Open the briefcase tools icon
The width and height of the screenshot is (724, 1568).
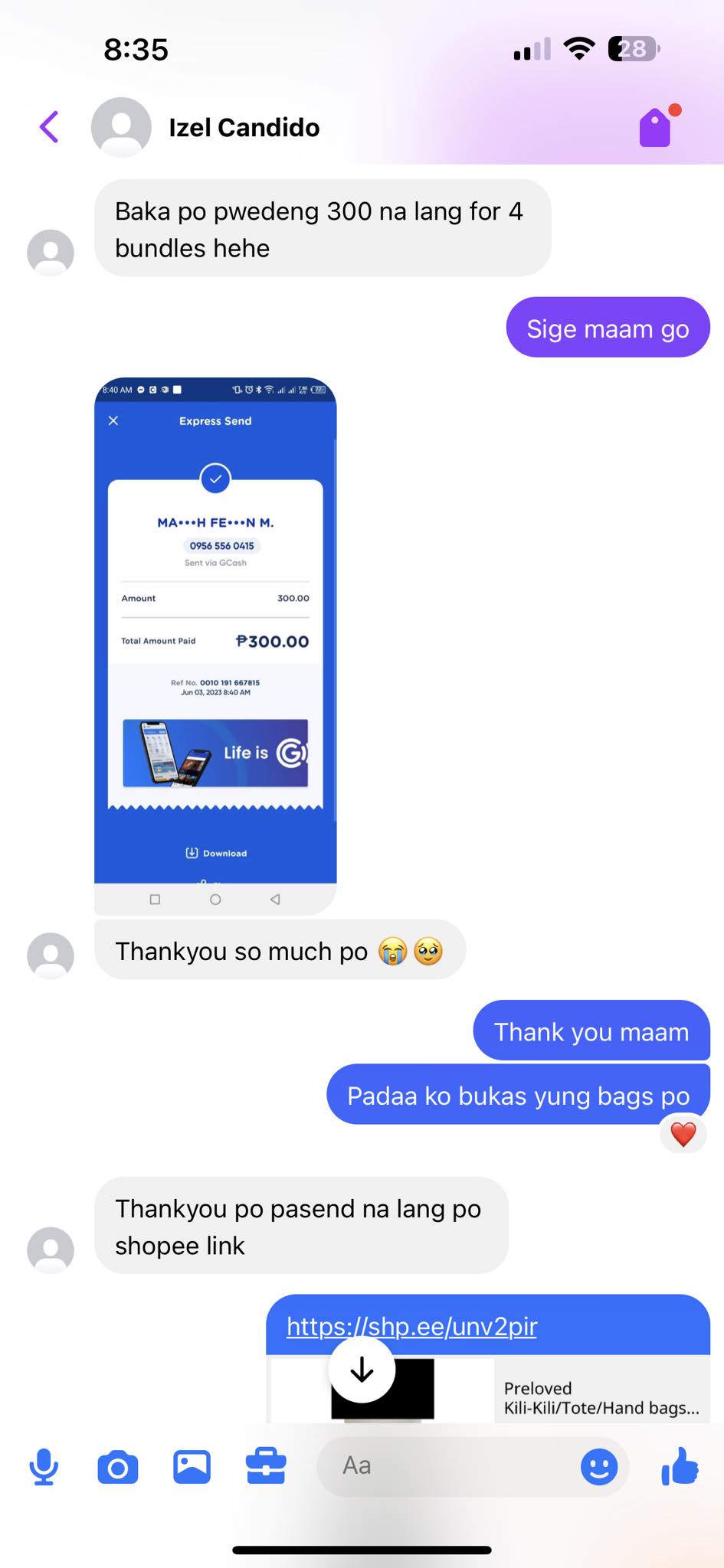pyautogui.click(x=266, y=1466)
